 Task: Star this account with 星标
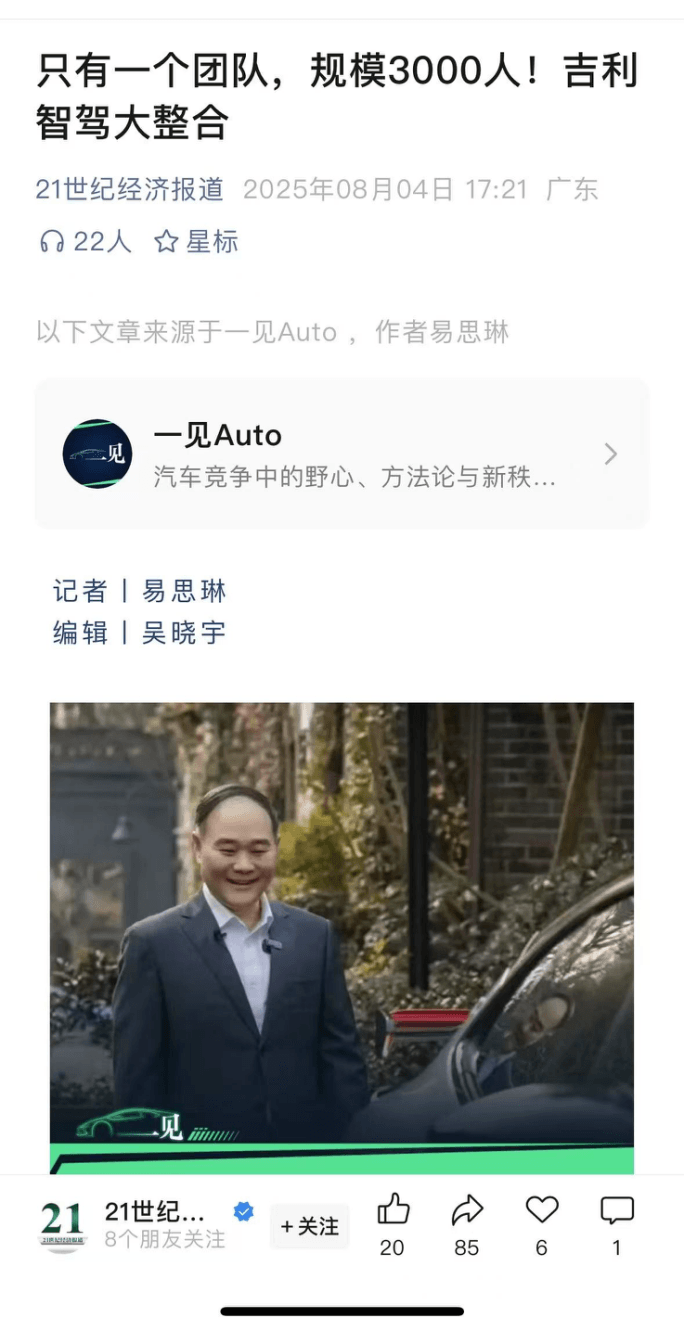pos(196,242)
